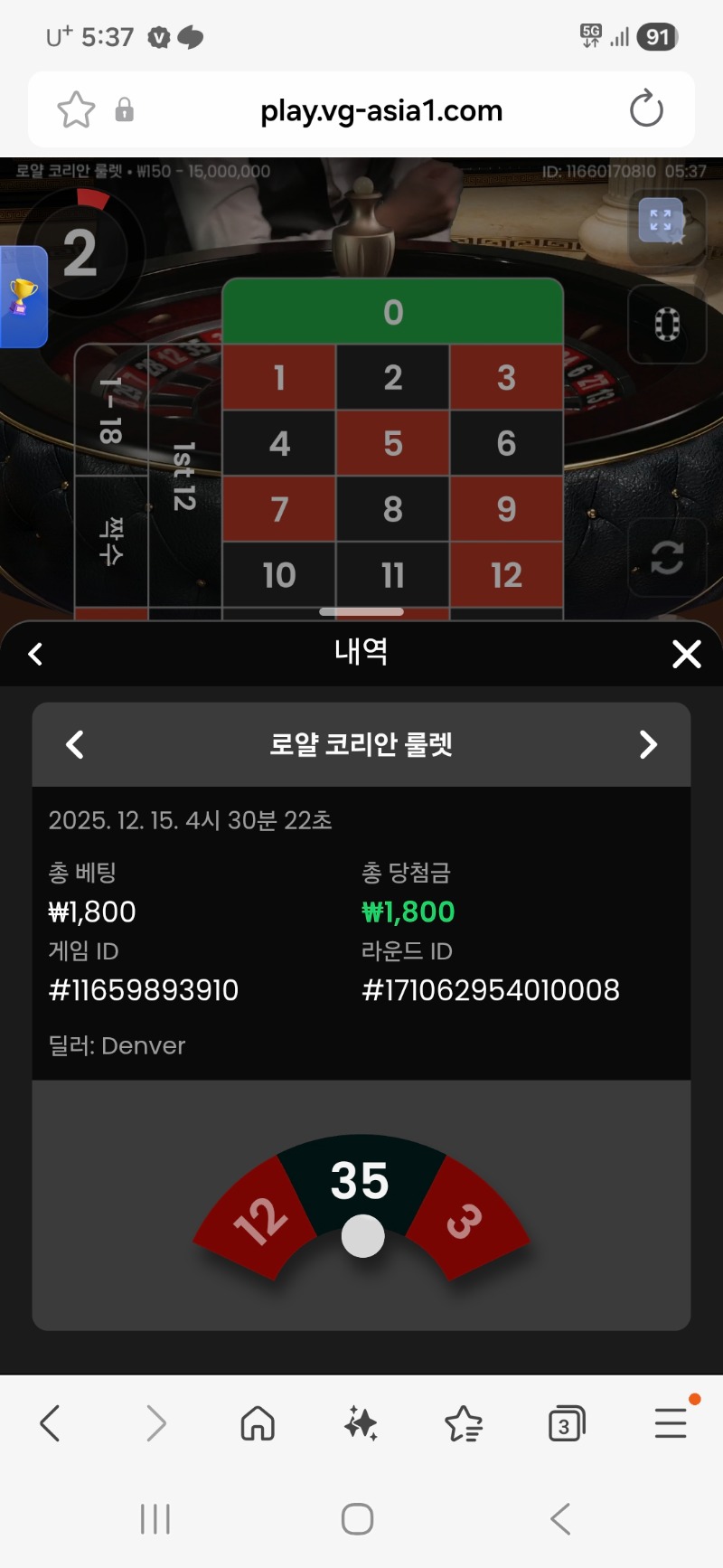Repeat the previous bet
Image resolution: width=723 pixels, height=1568 pixels.
(x=666, y=557)
